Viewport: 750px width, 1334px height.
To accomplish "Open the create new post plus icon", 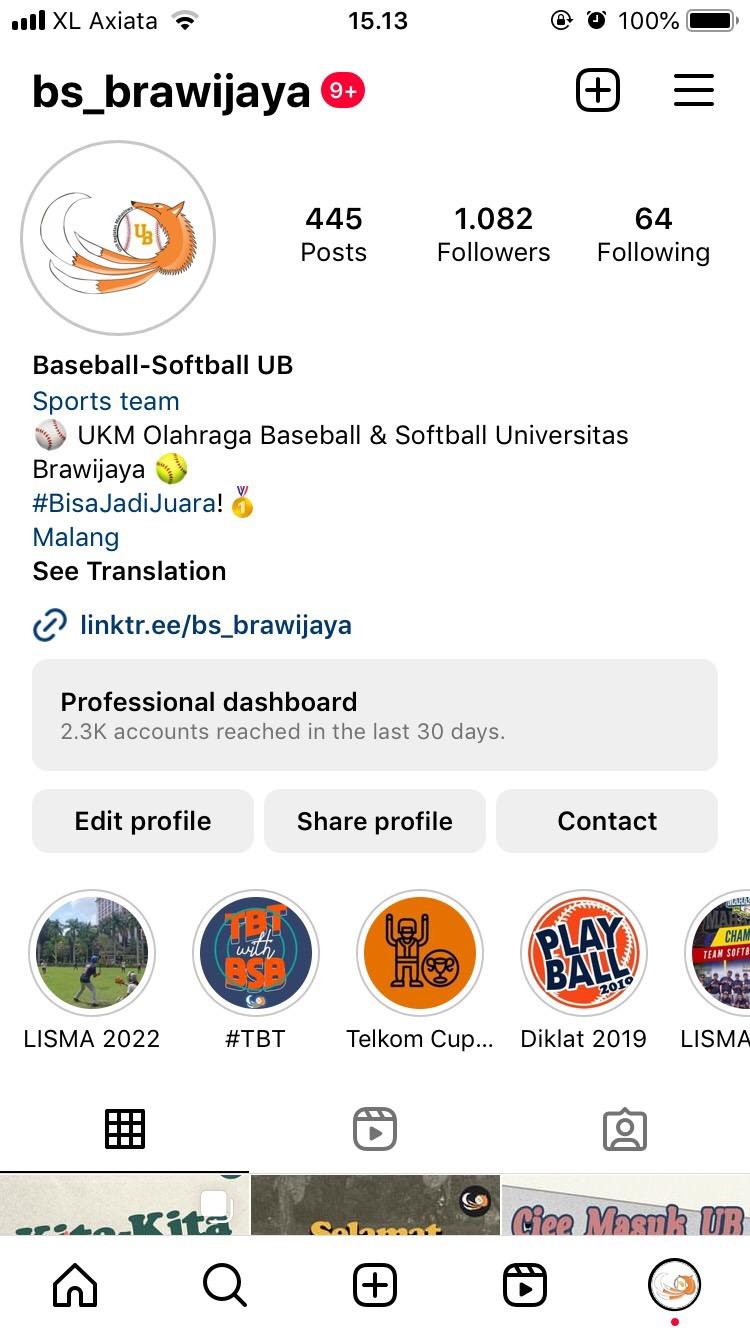I will coord(598,91).
